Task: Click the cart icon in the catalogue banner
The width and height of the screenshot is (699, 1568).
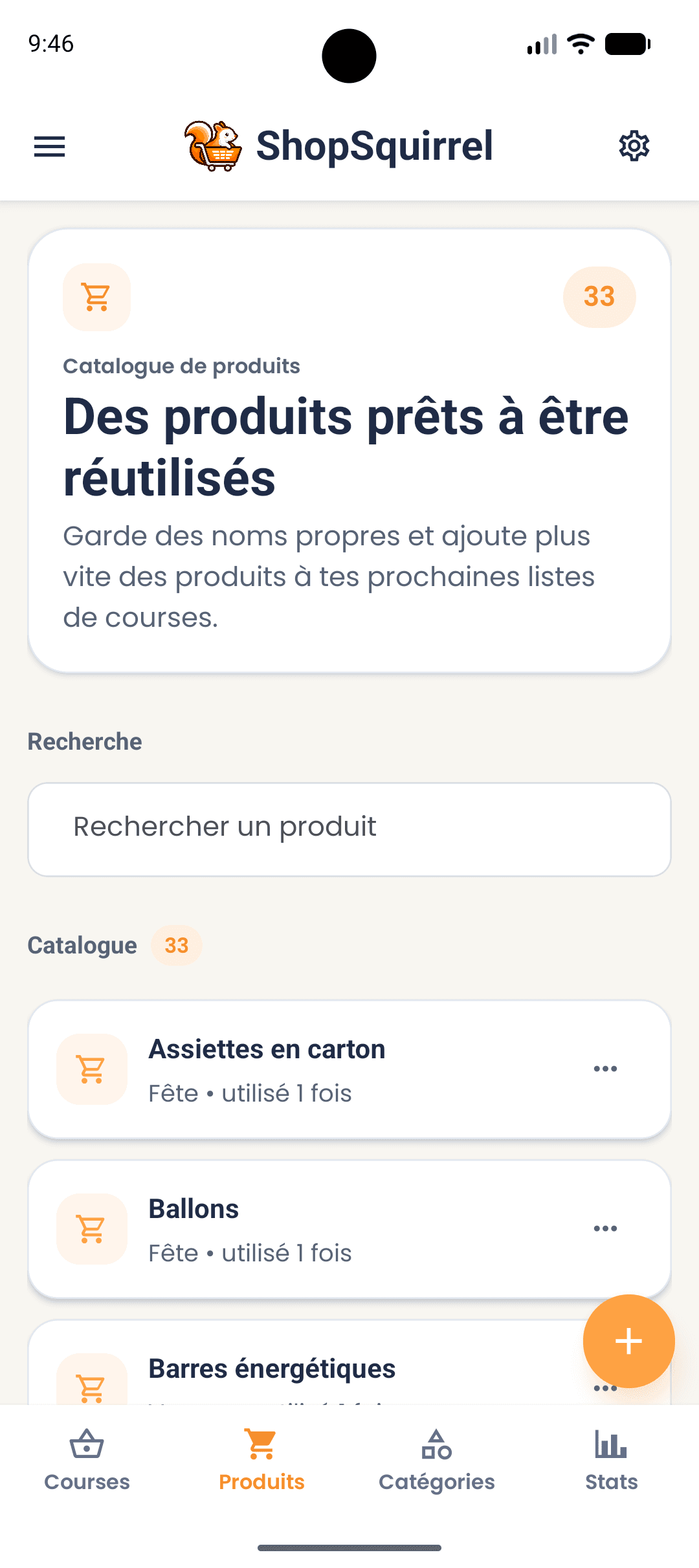Action: (x=96, y=296)
